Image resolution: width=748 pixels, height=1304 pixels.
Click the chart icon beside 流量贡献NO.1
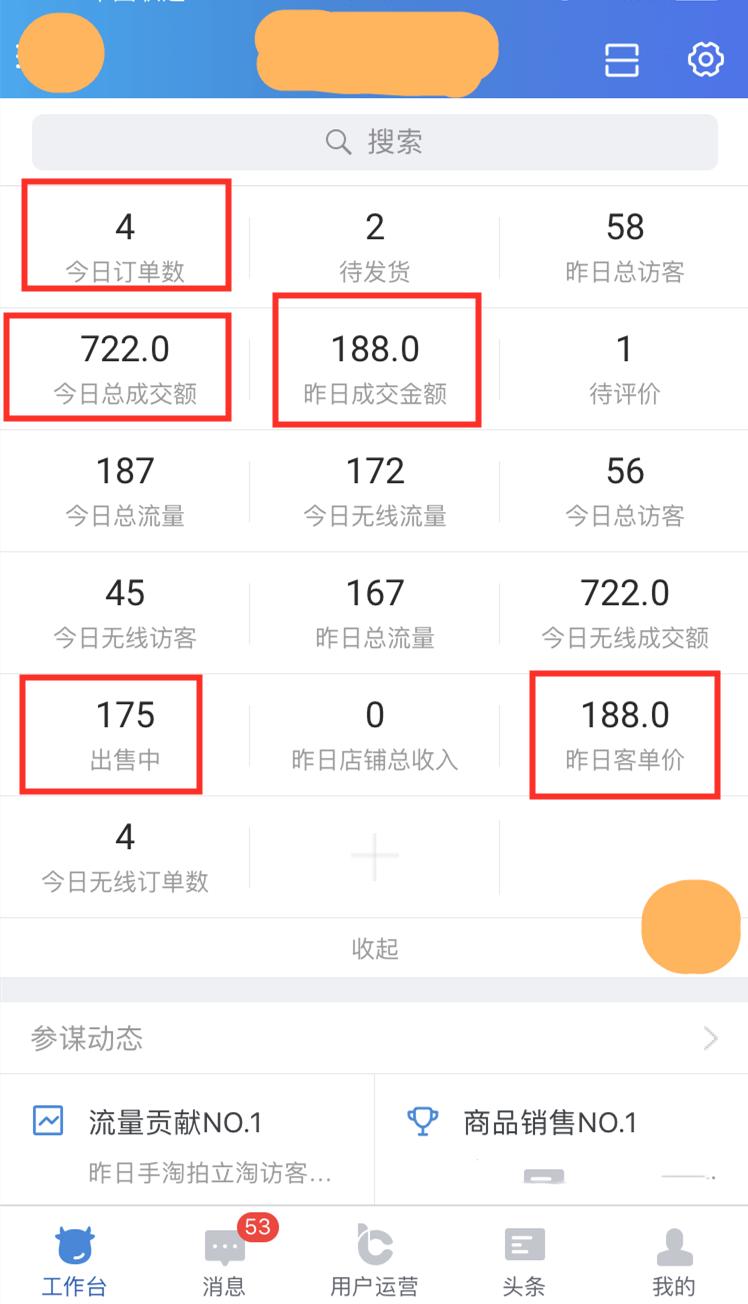[47, 1122]
